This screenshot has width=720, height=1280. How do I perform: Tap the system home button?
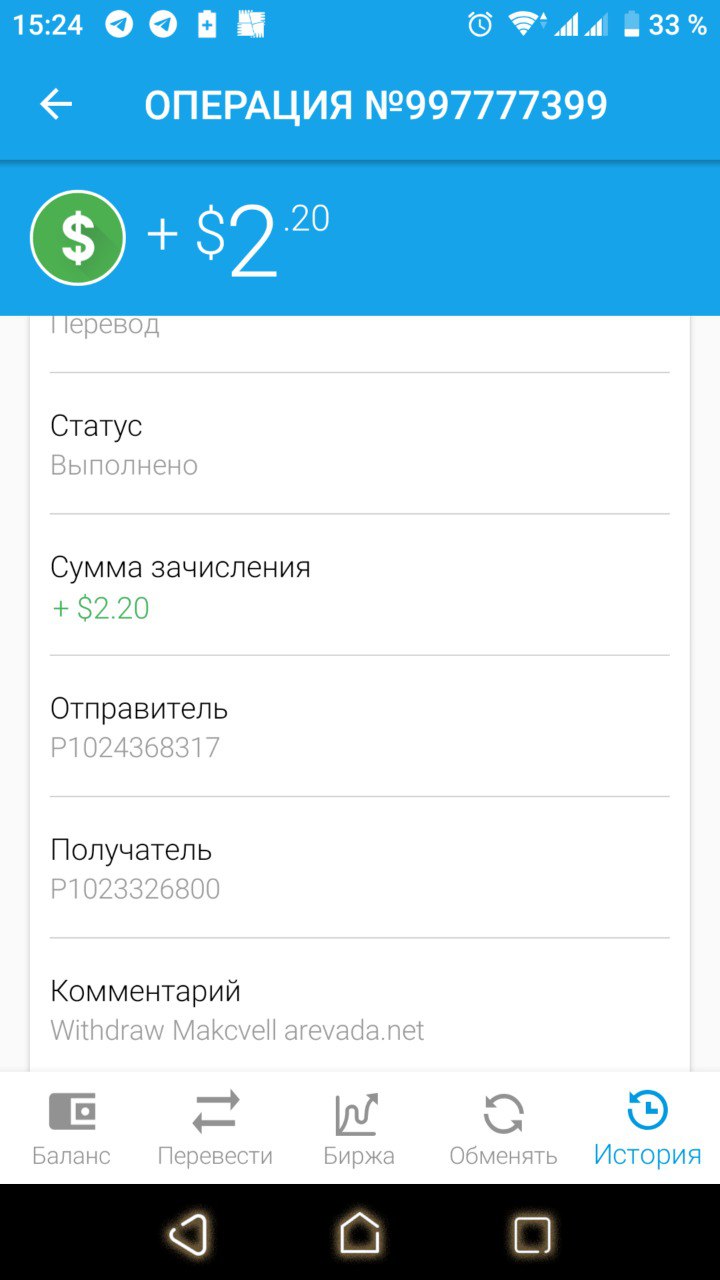pyautogui.click(x=360, y=1234)
